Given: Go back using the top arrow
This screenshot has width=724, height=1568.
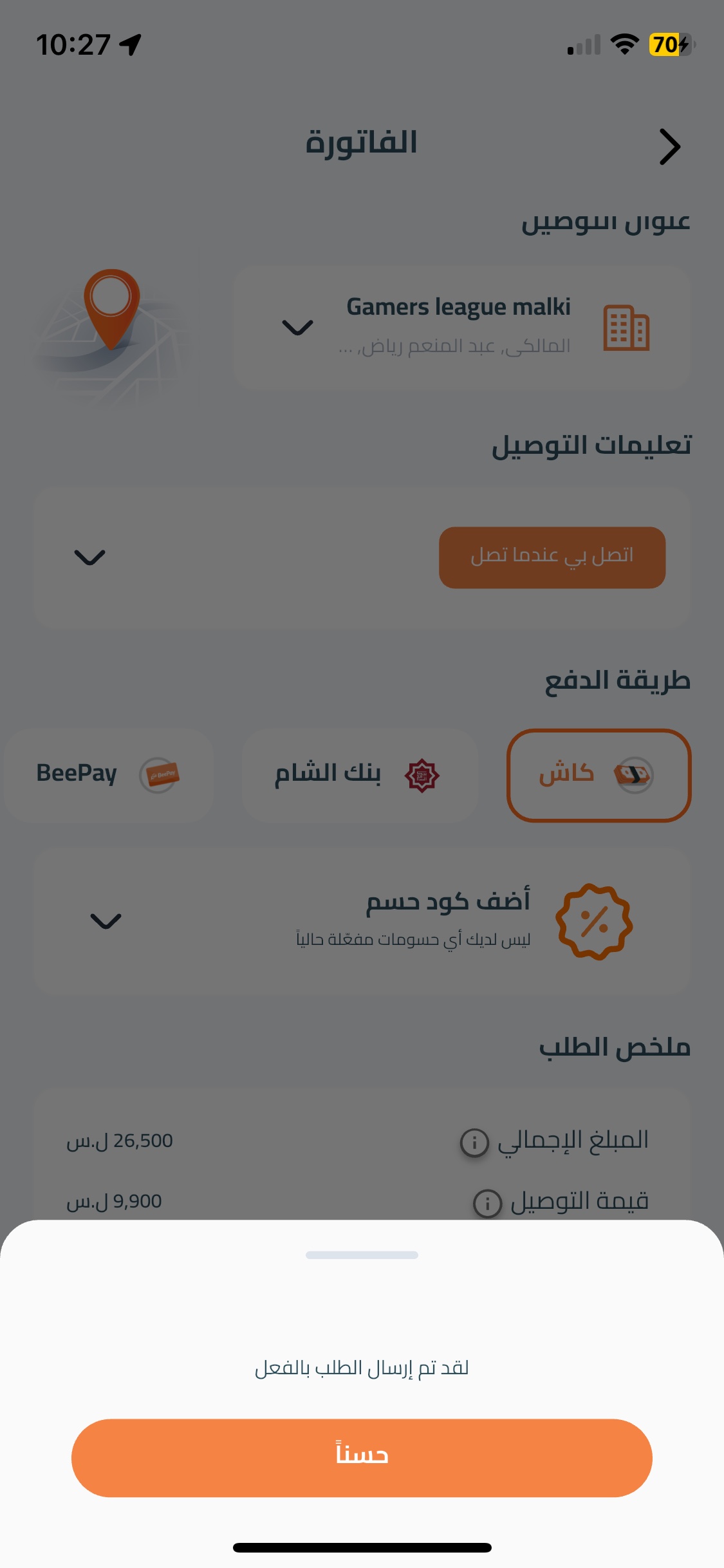Looking at the screenshot, I should click(x=669, y=147).
